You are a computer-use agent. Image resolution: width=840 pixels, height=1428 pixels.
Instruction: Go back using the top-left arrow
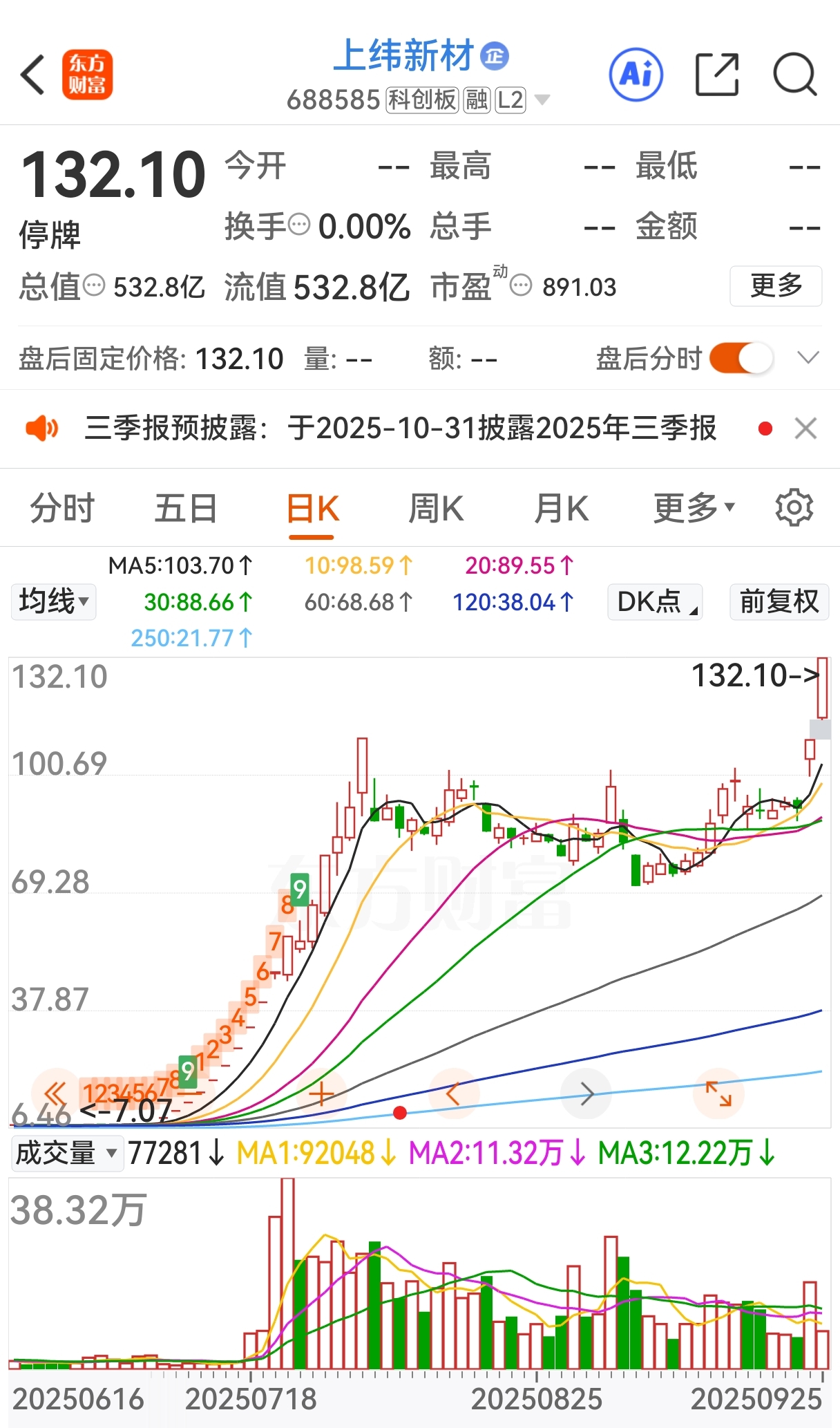[33, 75]
